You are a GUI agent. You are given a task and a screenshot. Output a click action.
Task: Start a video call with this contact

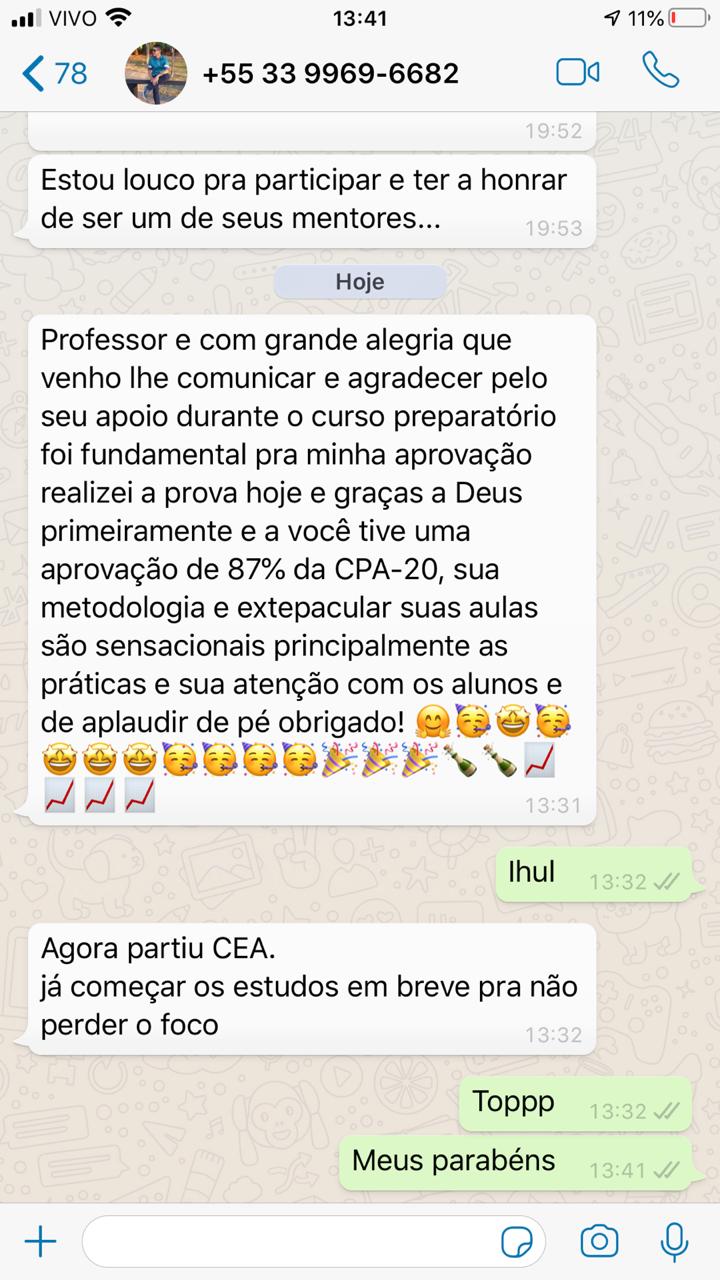(577, 72)
